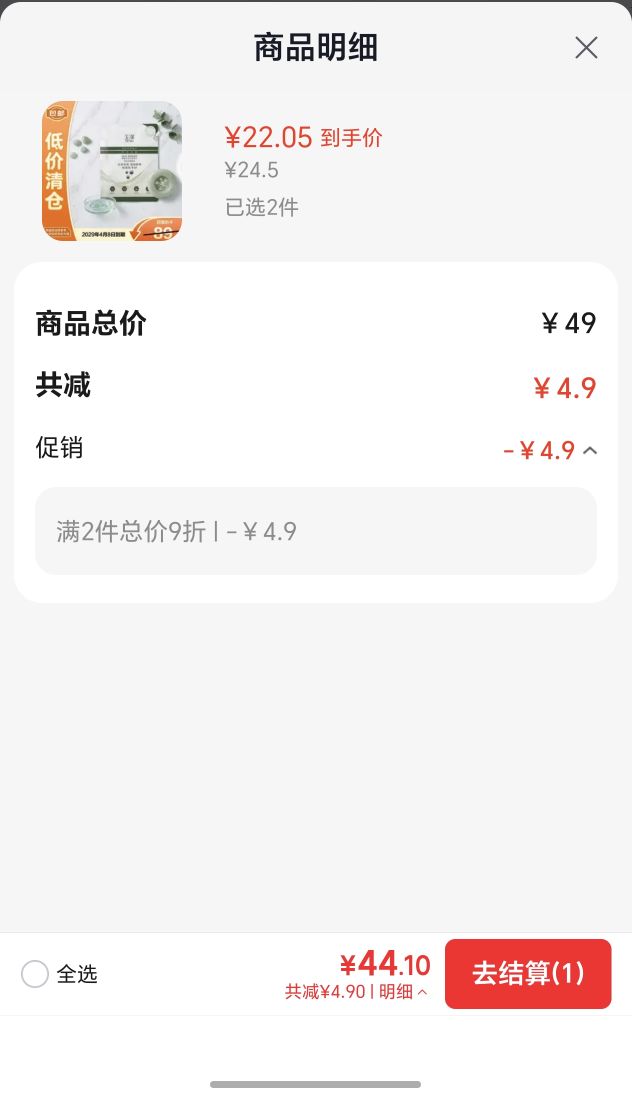Collapse the 促销 discount details
The height and width of the screenshot is (1104, 632).
point(590,450)
